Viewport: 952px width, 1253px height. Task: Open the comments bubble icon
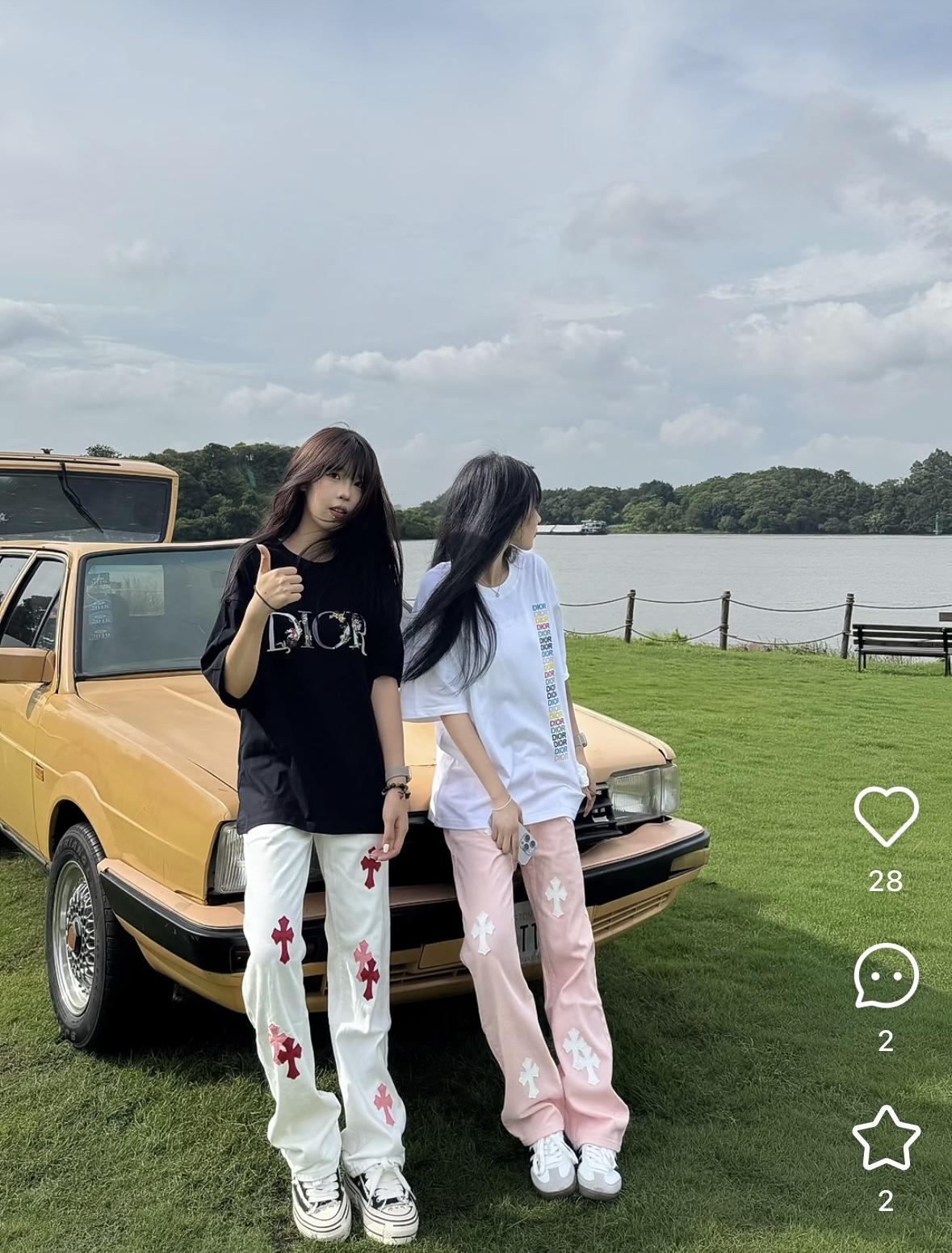click(x=886, y=975)
